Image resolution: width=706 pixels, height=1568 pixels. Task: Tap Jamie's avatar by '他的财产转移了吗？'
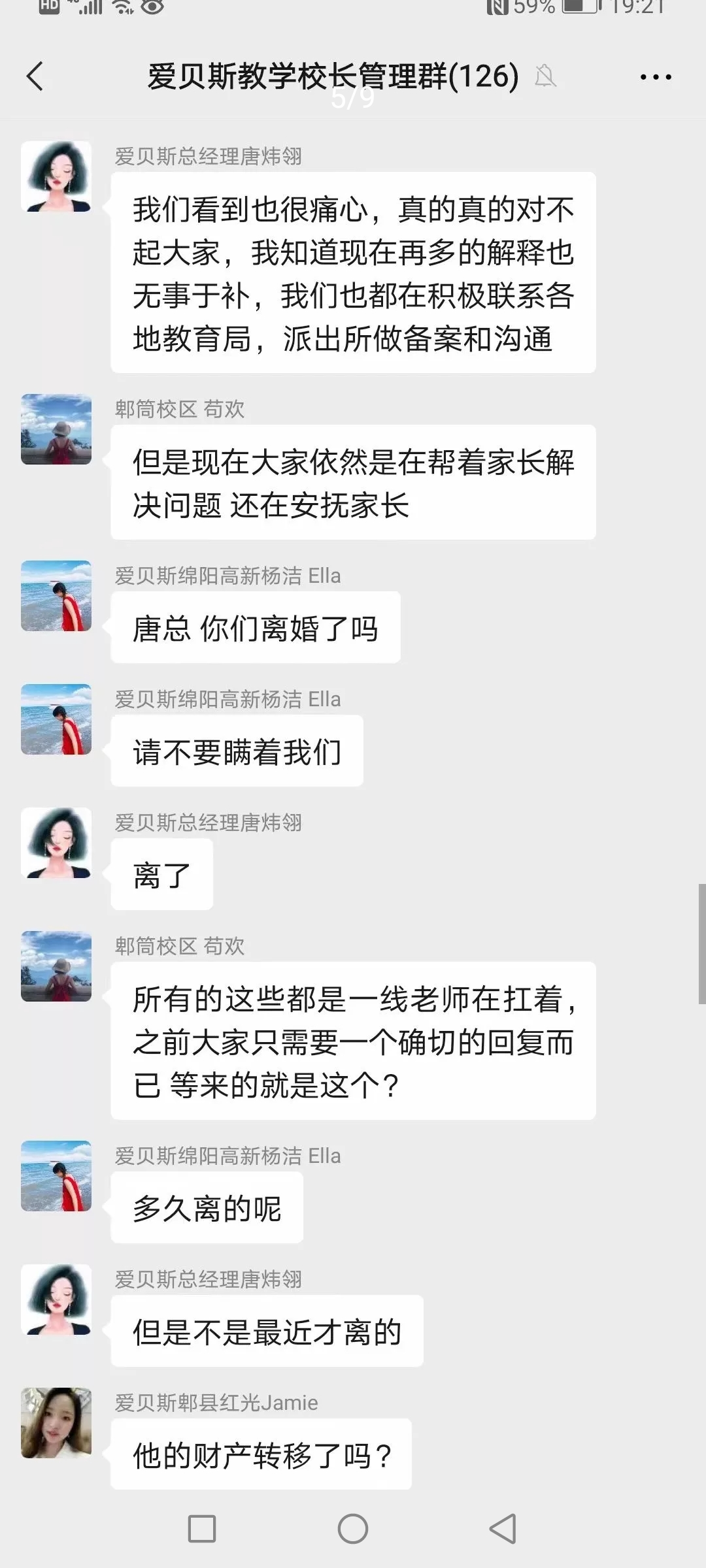click(56, 1423)
